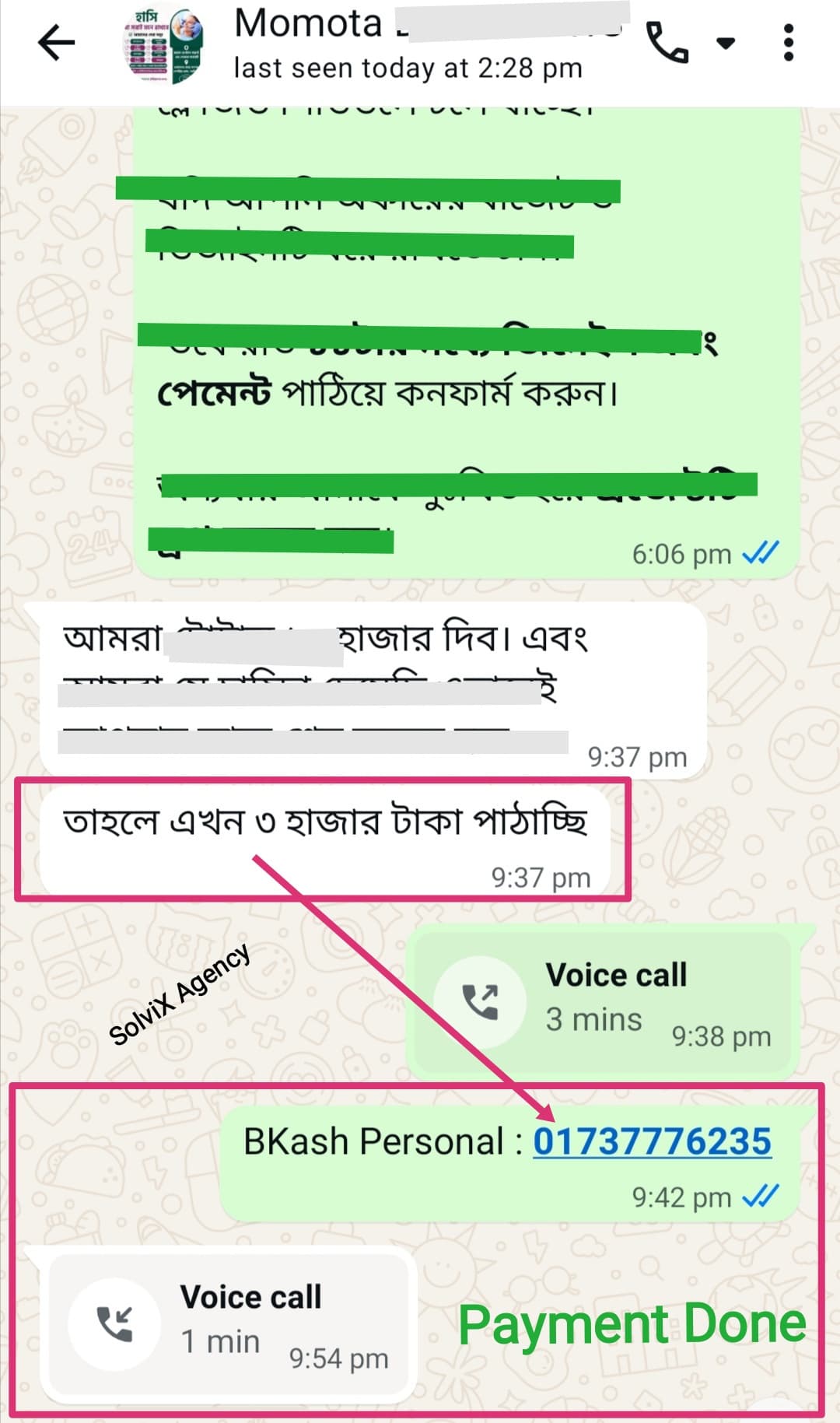Expand the call options dropdown arrow
This screenshot has width=840, height=1423.
[x=726, y=43]
